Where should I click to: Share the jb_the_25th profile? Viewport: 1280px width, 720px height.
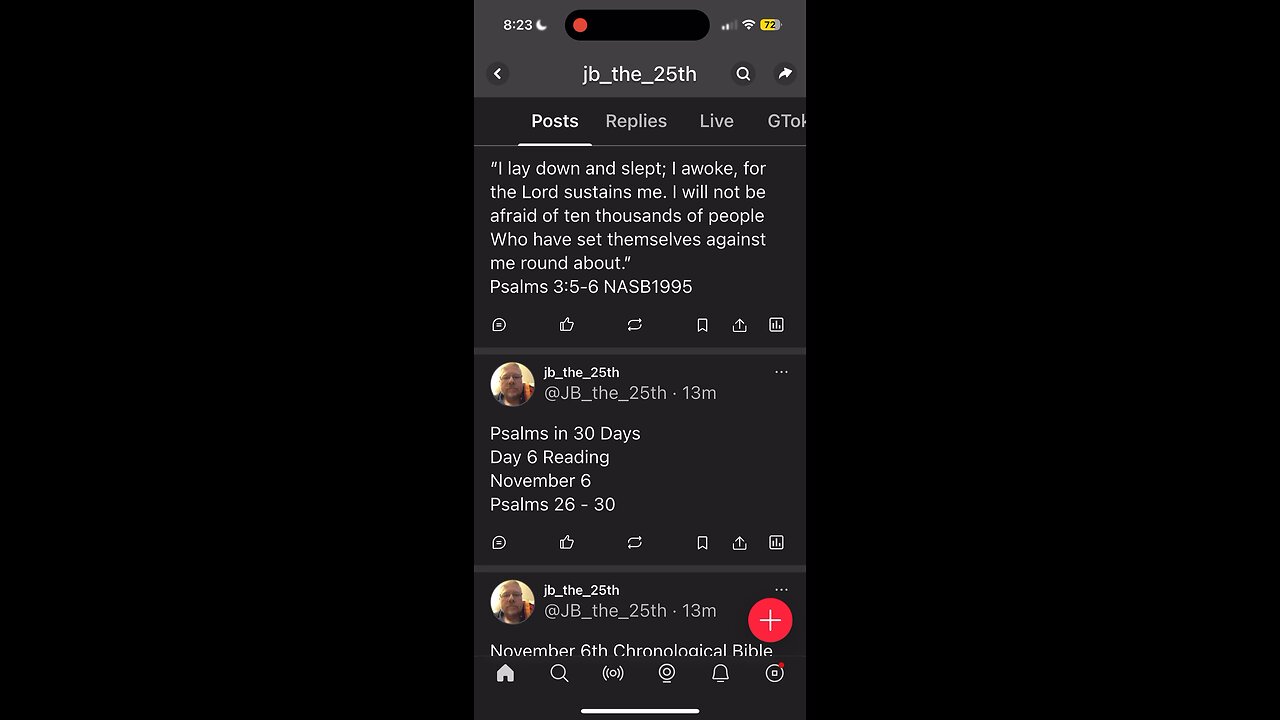point(785,73)
